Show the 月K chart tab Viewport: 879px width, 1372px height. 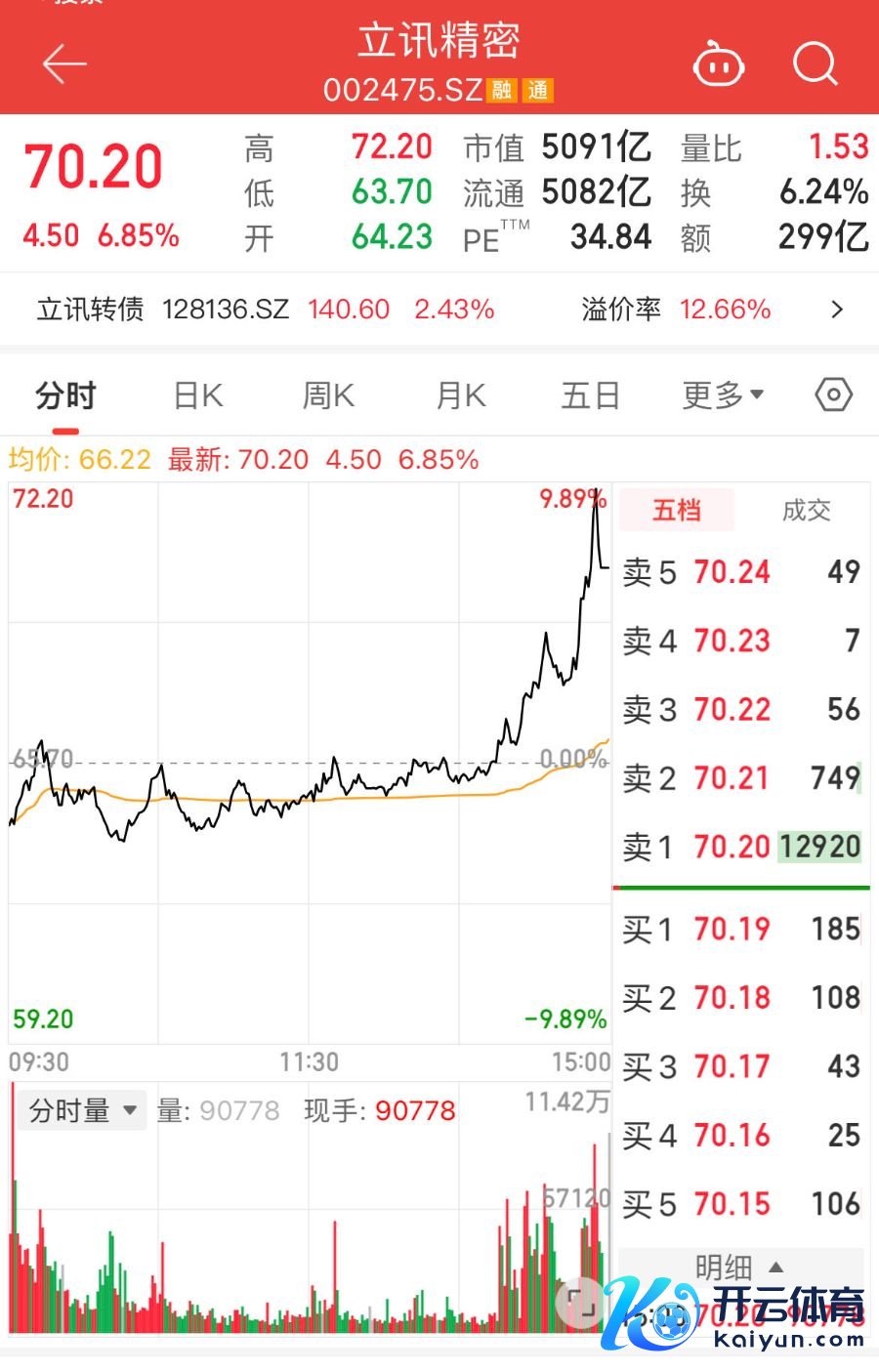[x=460, y=395]
